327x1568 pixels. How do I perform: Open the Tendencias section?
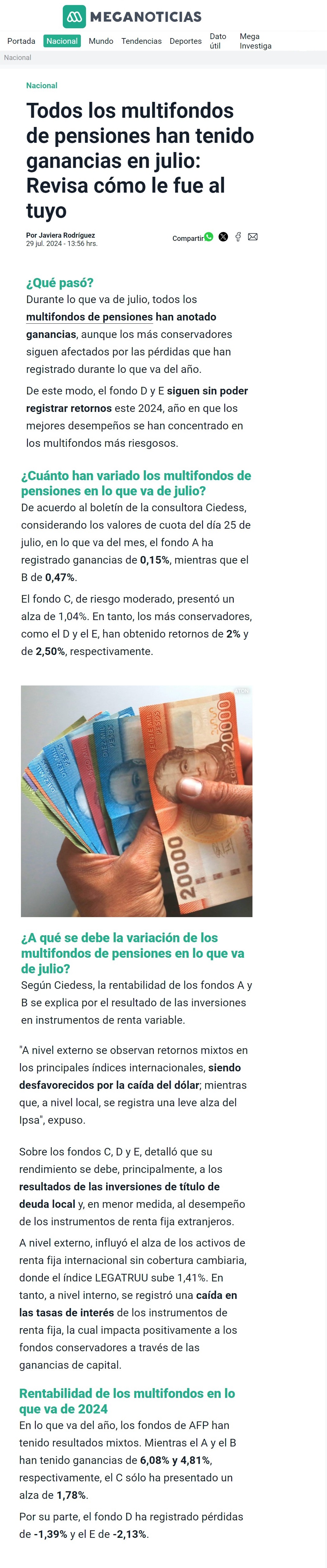click(x=141, y=41)
